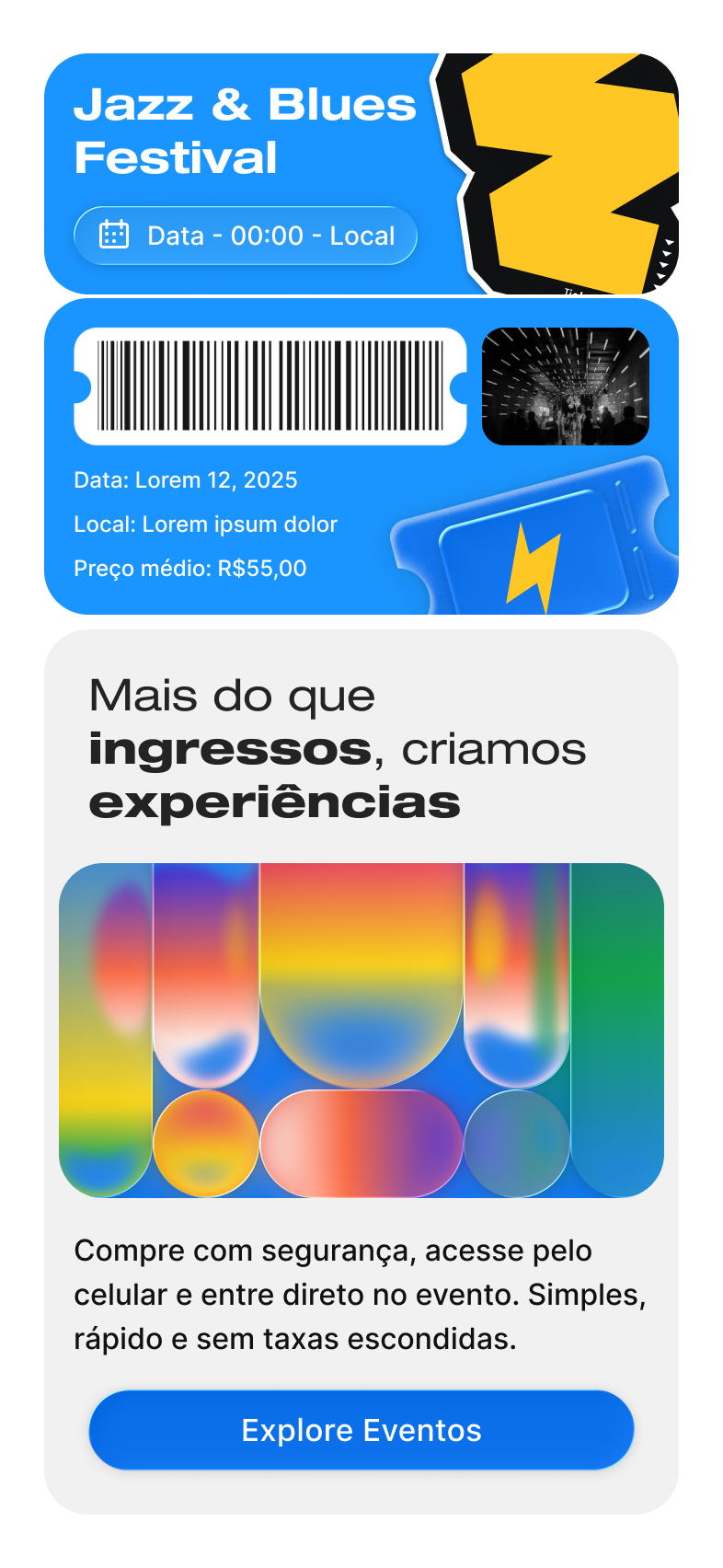Tap the Explore Eventos button

[361, 1430]
